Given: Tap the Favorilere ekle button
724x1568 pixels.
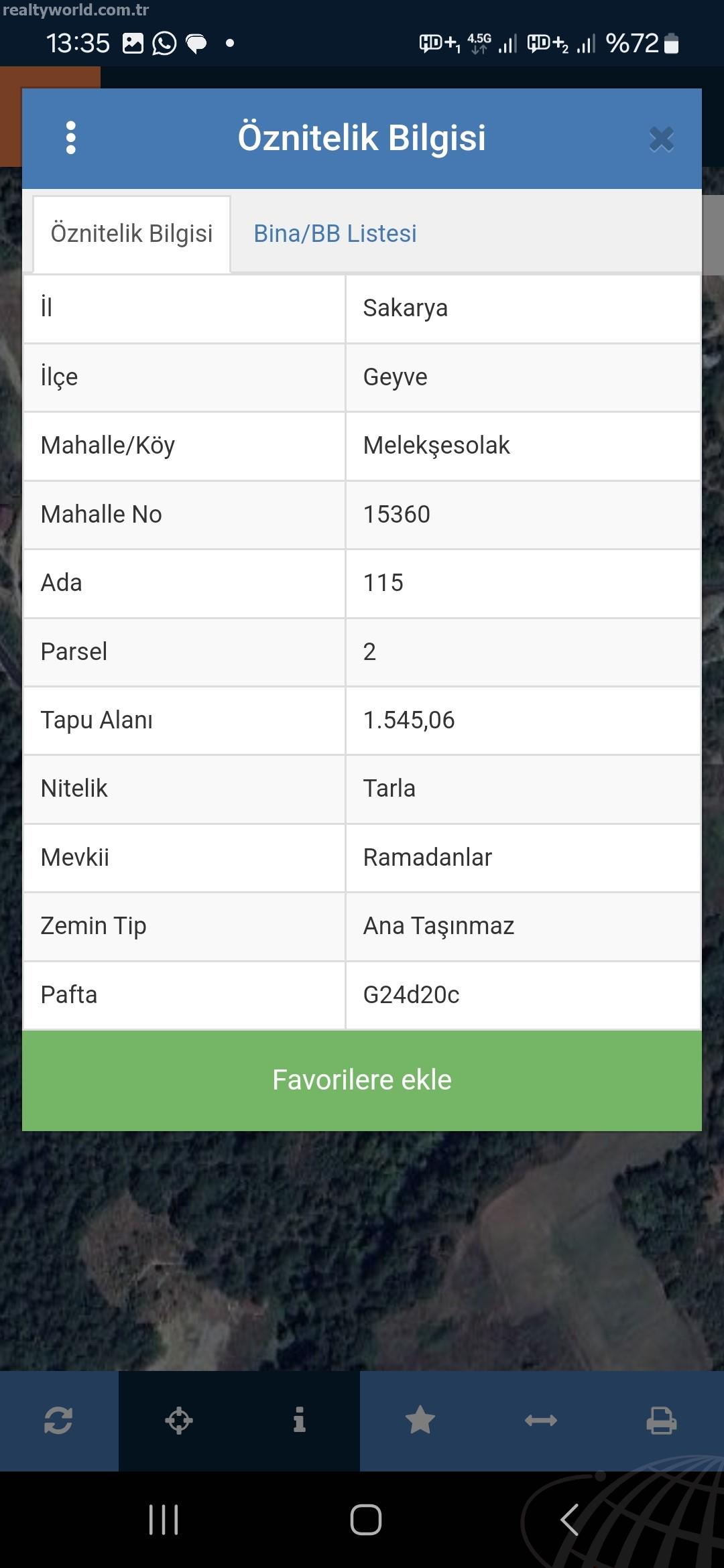Looking at the screenshot, I should pyautogui.click(x=362, y=1080).
